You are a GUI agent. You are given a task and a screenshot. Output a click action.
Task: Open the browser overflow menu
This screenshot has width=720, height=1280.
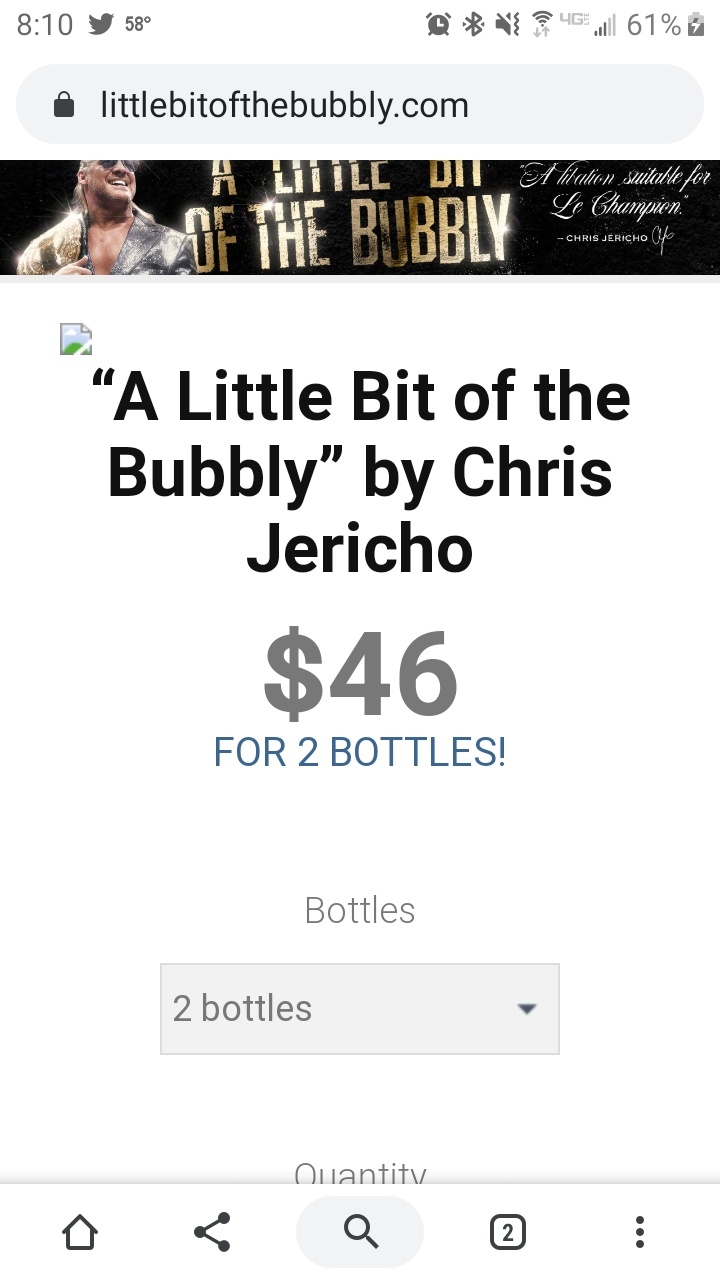(640, 1232)
